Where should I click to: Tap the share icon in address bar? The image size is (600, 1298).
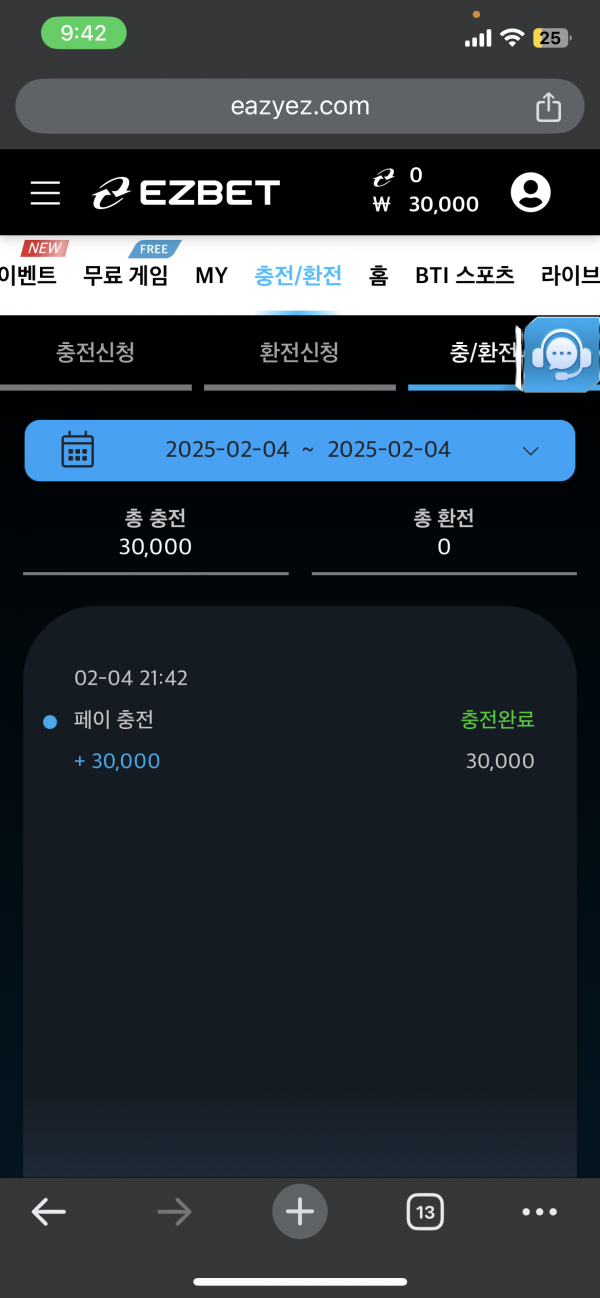(548, 106)
